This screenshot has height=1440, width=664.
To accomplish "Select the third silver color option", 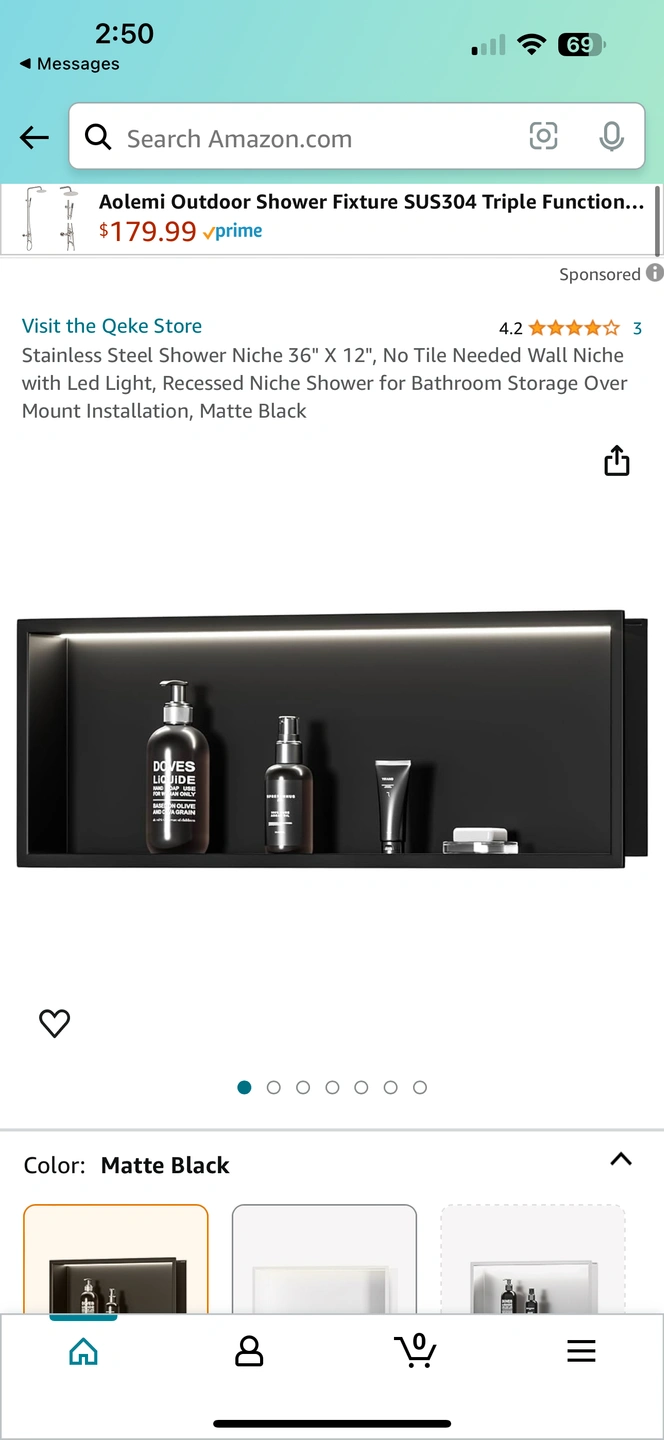I will click(533, 1260).
